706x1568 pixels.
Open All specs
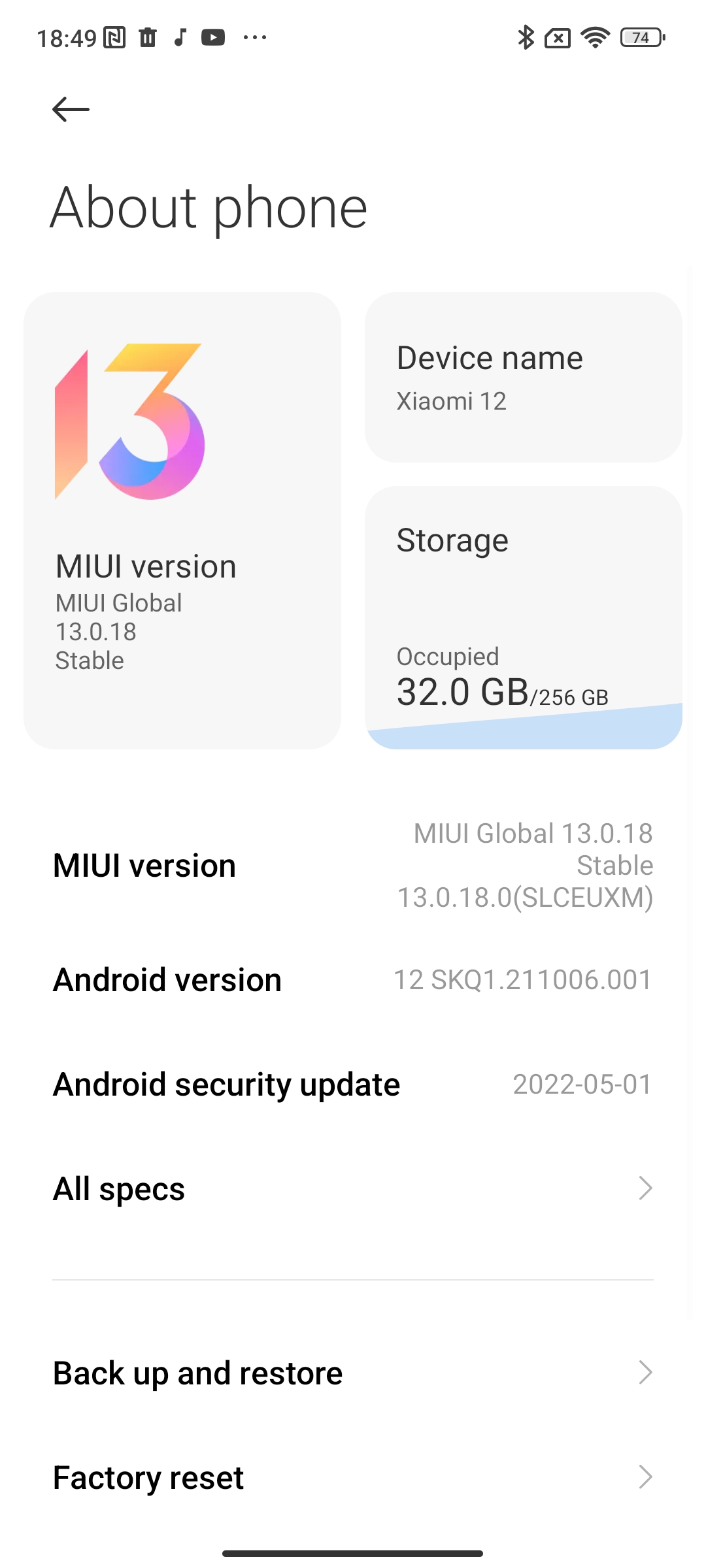pos(353,1189)
